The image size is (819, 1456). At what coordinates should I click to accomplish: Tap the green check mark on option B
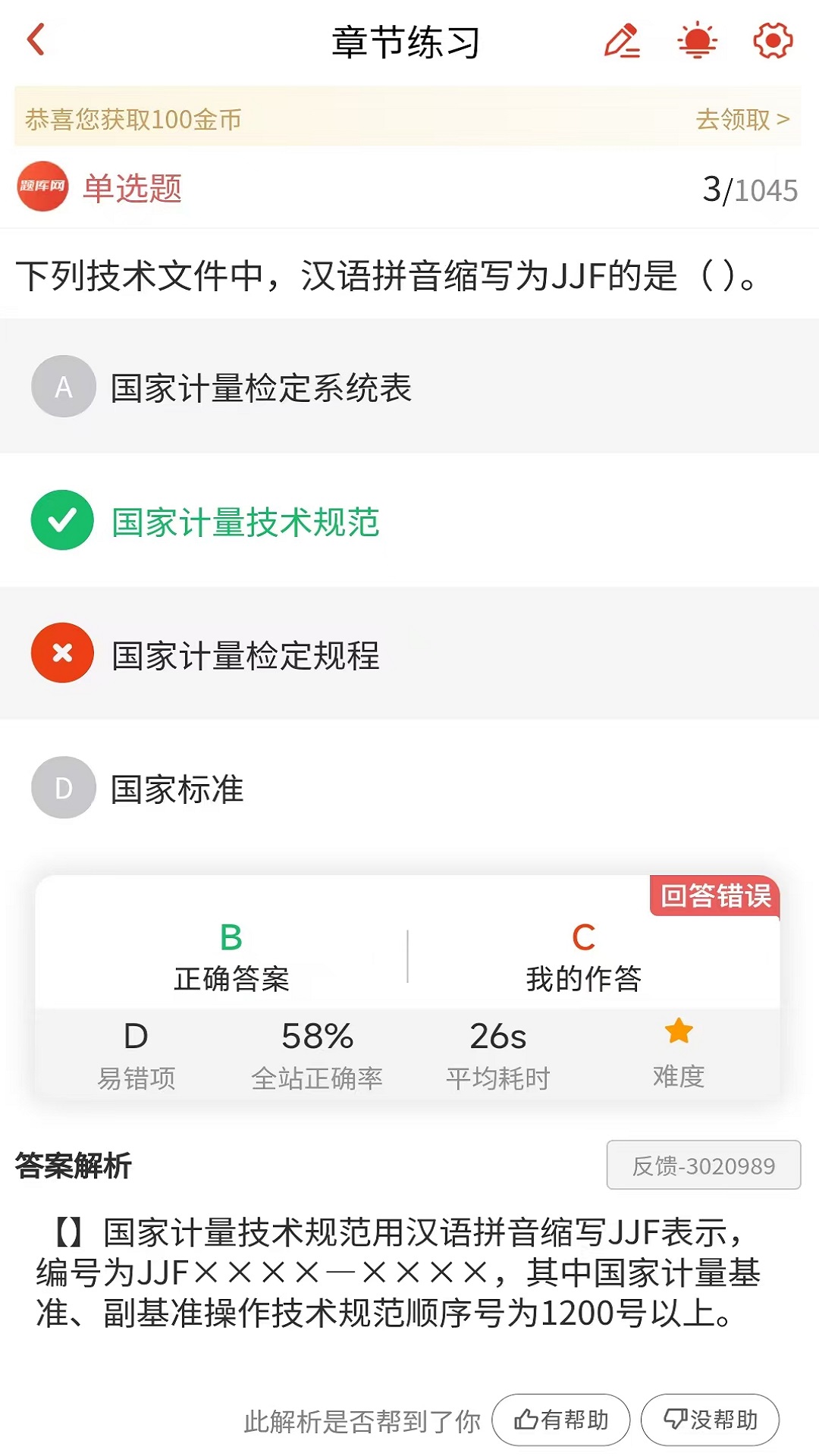tap(62, 522)
